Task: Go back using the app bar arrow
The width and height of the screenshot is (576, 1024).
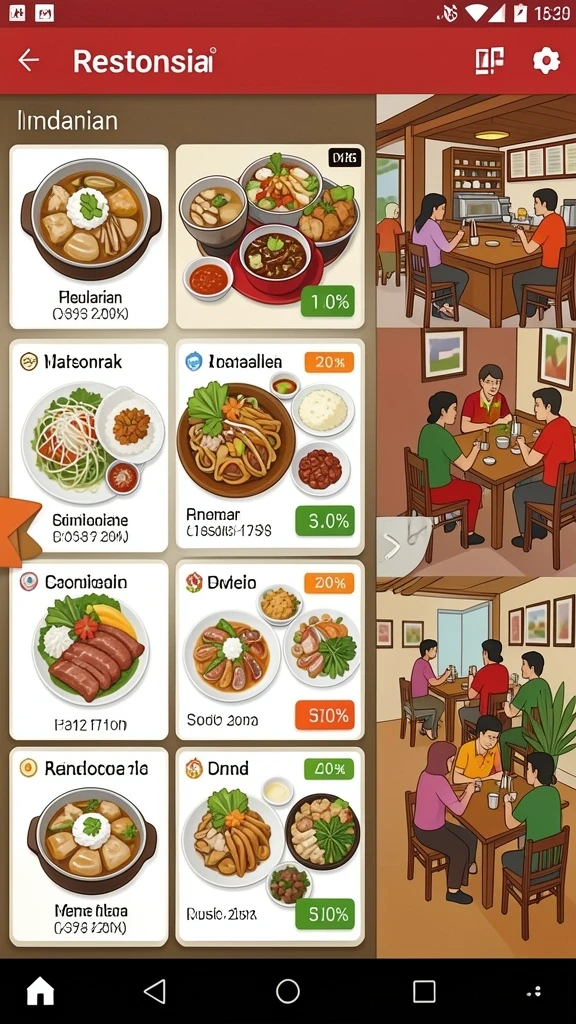Action: point(29,61)
